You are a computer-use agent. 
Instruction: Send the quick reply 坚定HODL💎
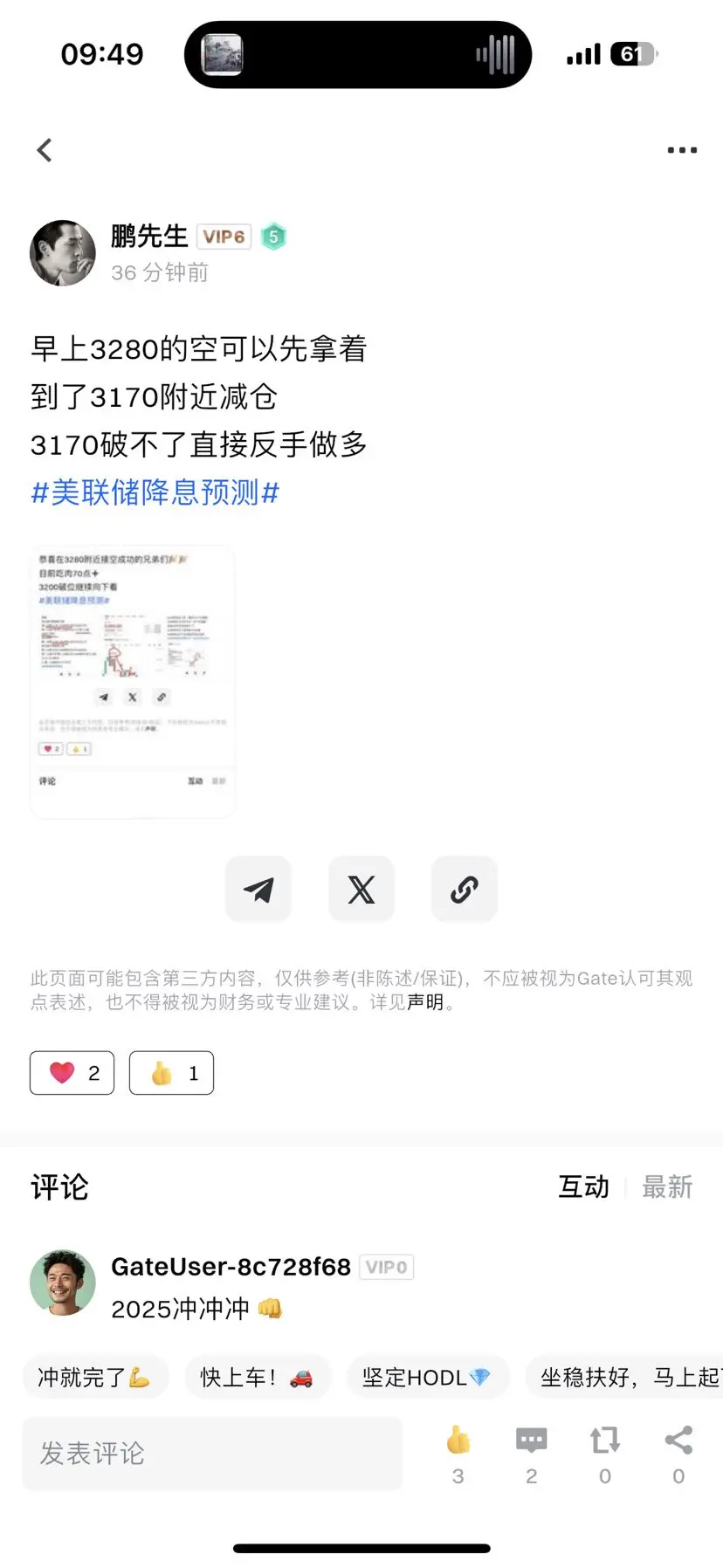pos(427,1377)
